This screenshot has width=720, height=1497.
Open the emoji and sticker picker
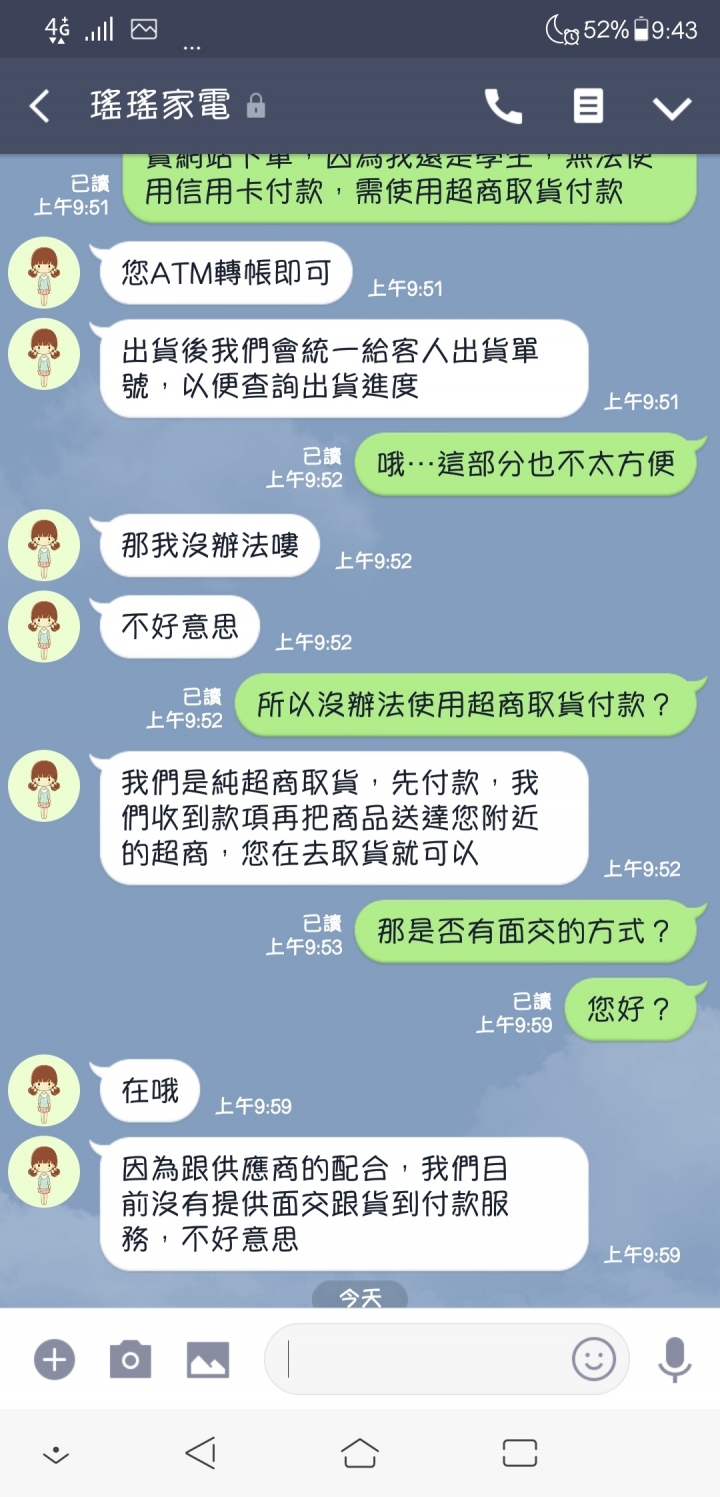coord(594,1357)
